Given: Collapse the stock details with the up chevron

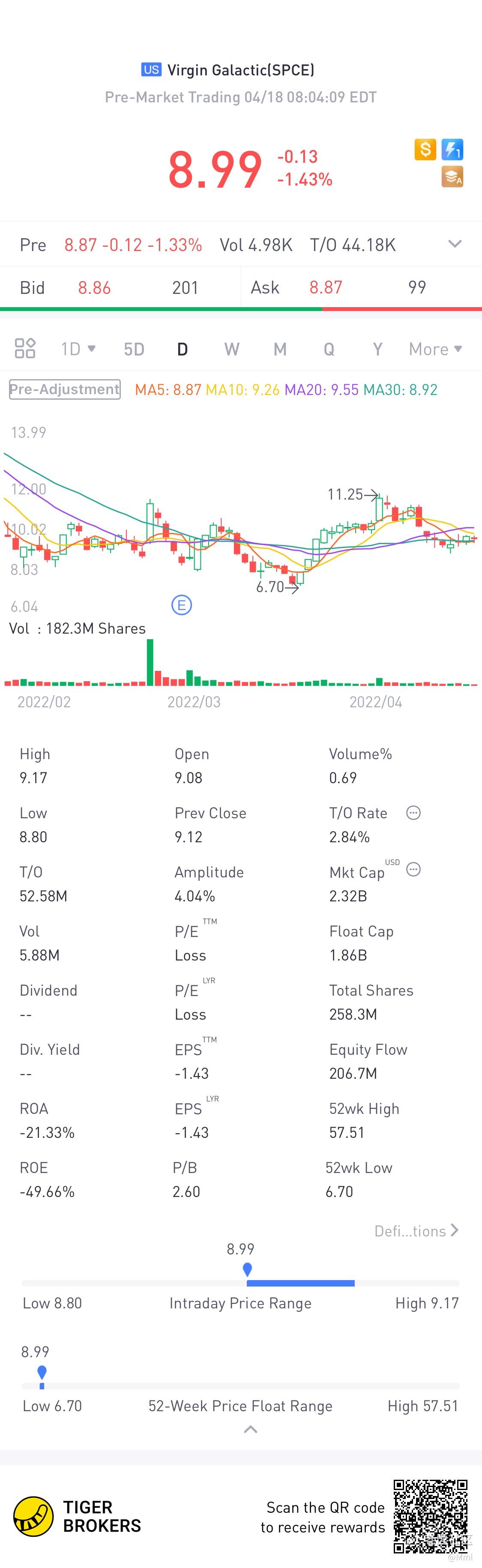Looking at the screenshot, I should (x=250, y=1430).
